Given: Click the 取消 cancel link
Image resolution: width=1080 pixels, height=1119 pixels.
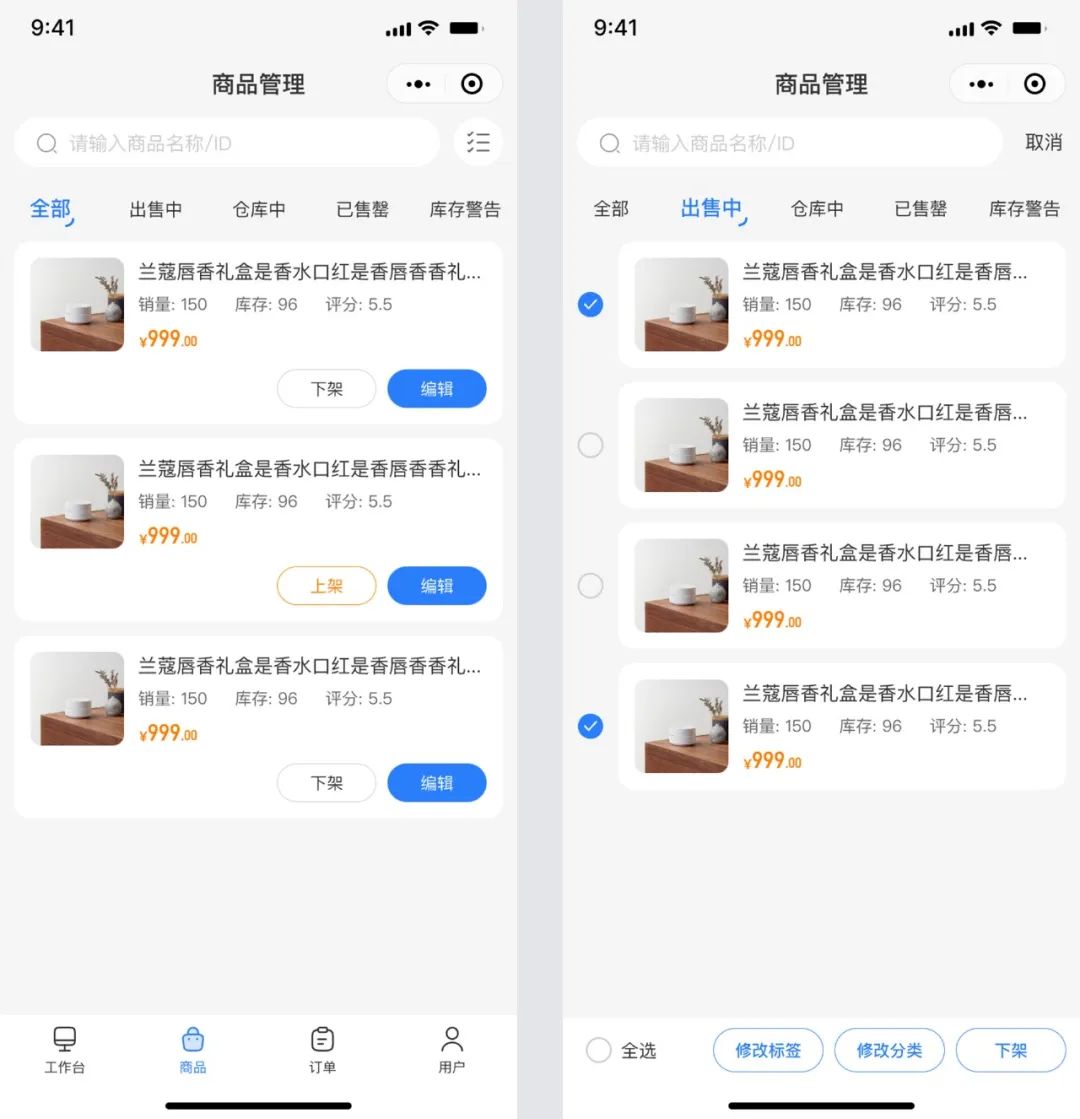Looking at the screenshot, I should pyautogui.click(x=1043, y=143).
